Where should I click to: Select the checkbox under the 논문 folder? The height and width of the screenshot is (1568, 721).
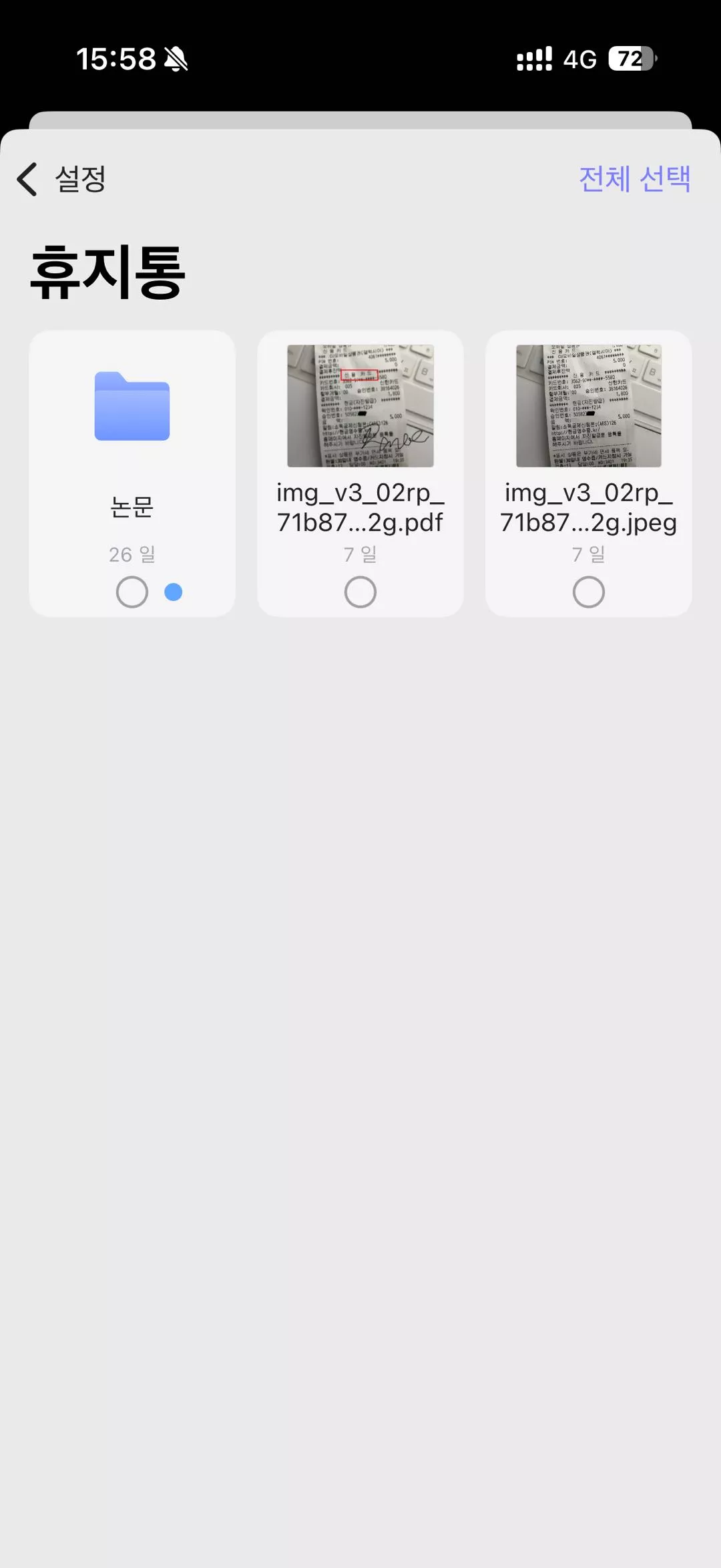132,592
